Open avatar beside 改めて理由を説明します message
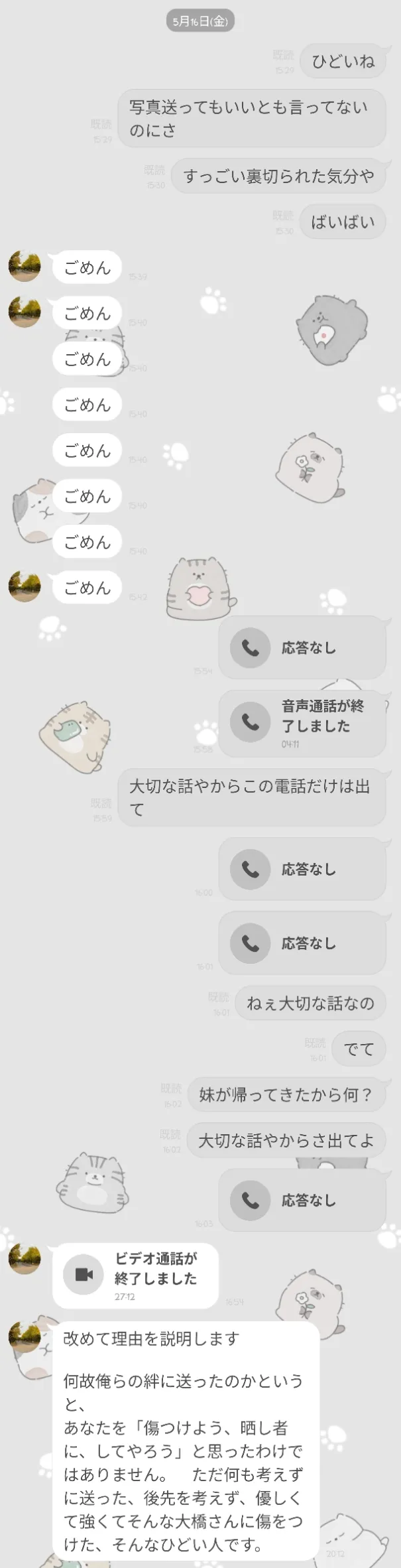401x1568 pixels. click(25, 1337)
